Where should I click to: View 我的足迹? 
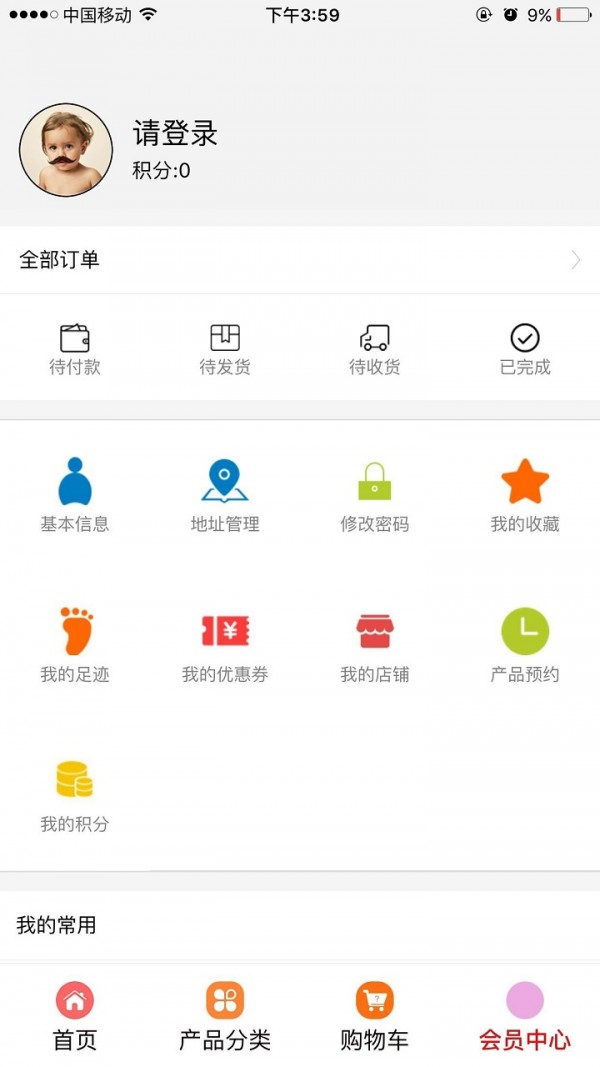pos(75,645)
